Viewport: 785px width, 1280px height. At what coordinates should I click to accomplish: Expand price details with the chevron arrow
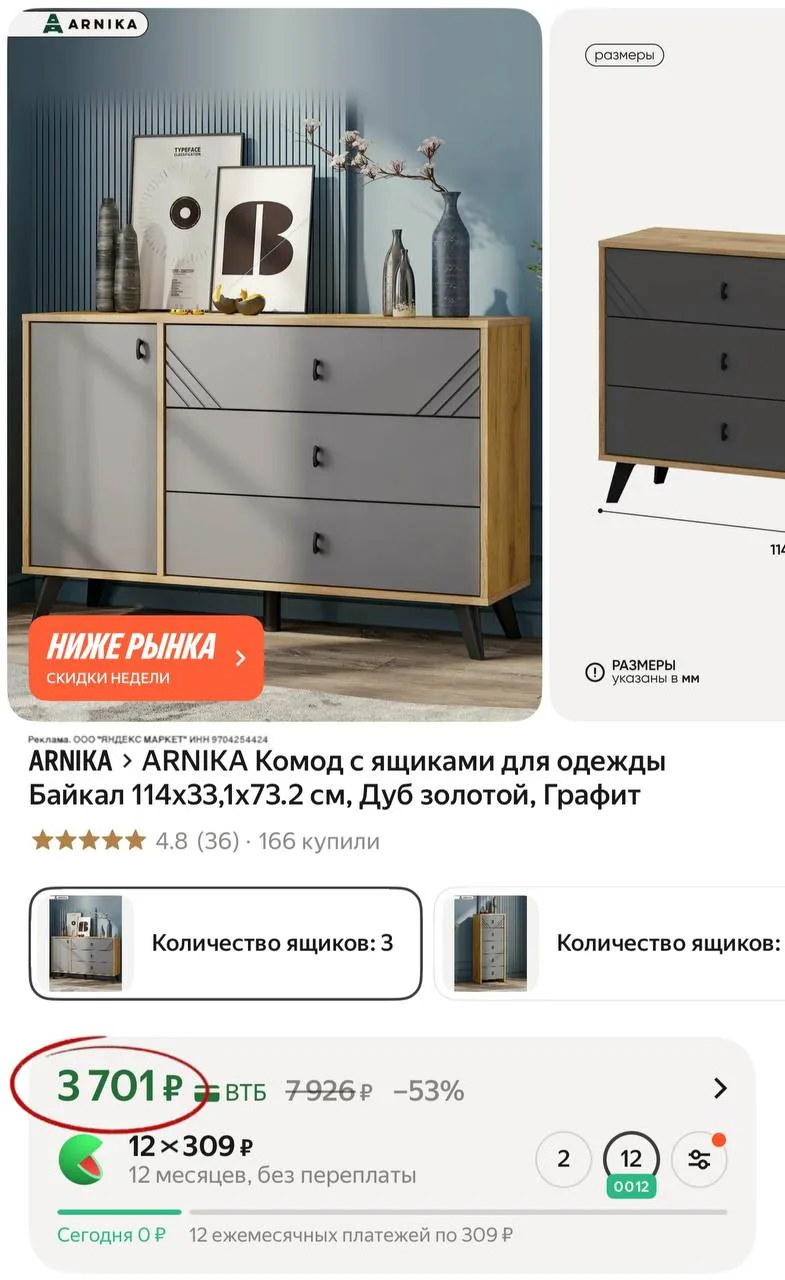tap(720, 1089)
